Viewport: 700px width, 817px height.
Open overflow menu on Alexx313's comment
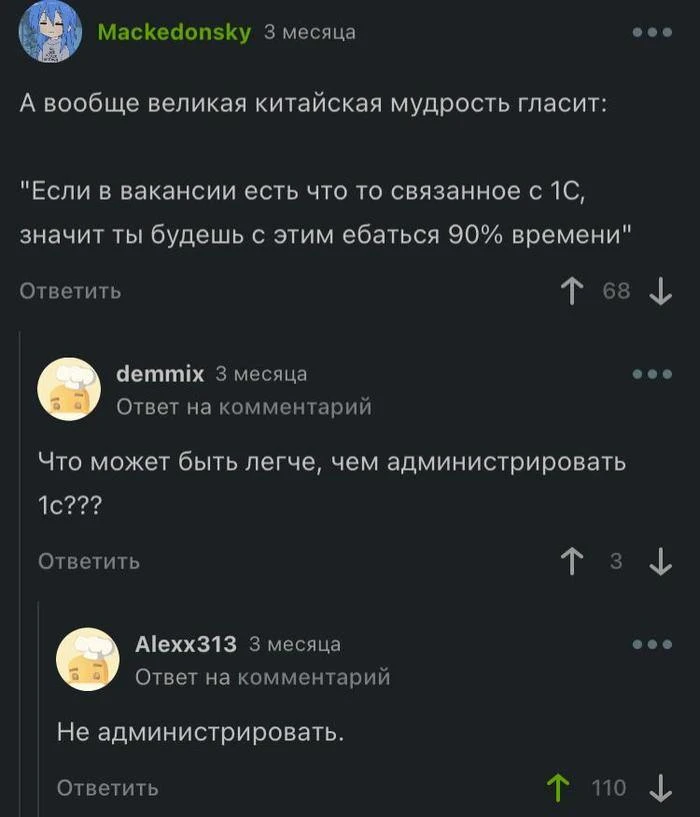coord(652,645)
